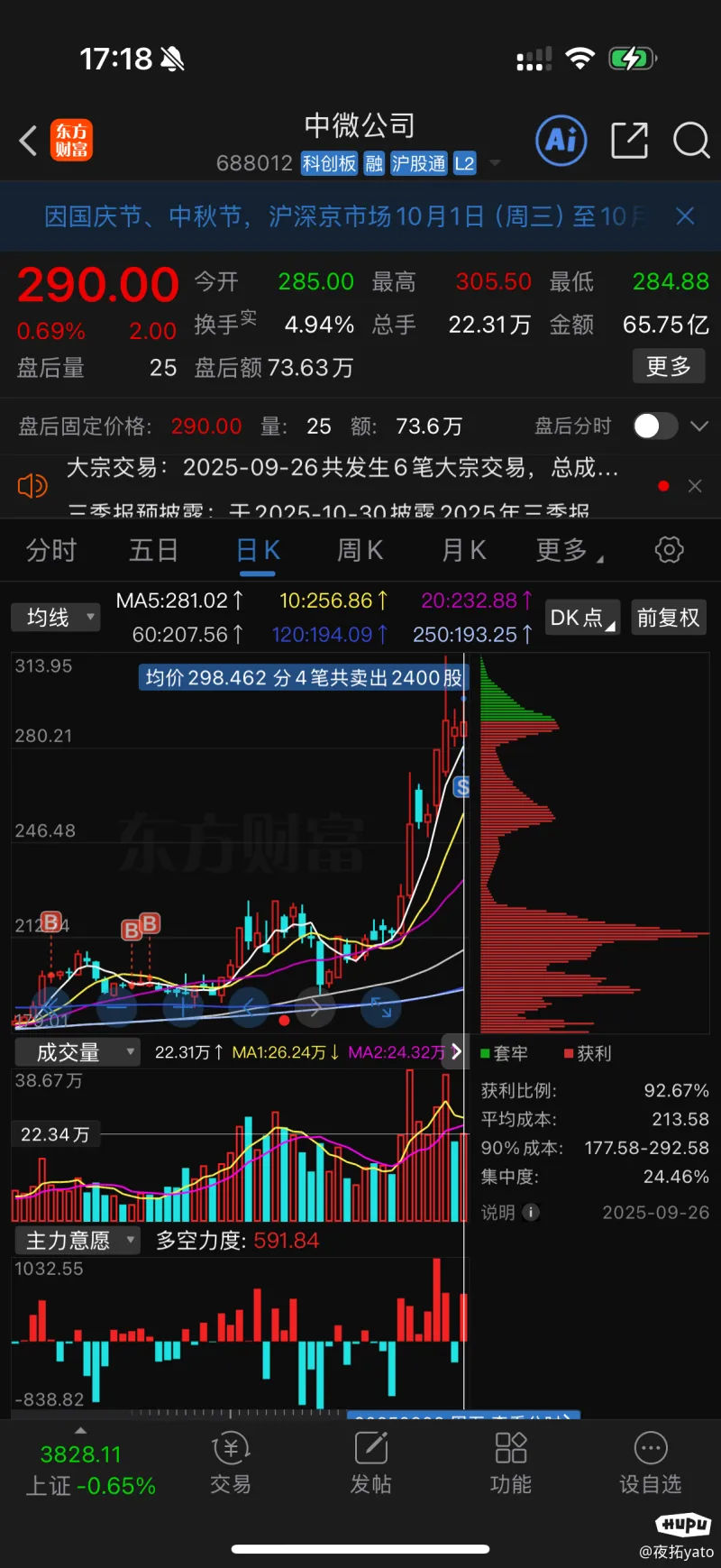Open chart settings gear
This screenshot has width=721, height=1568.
[669, 550]
